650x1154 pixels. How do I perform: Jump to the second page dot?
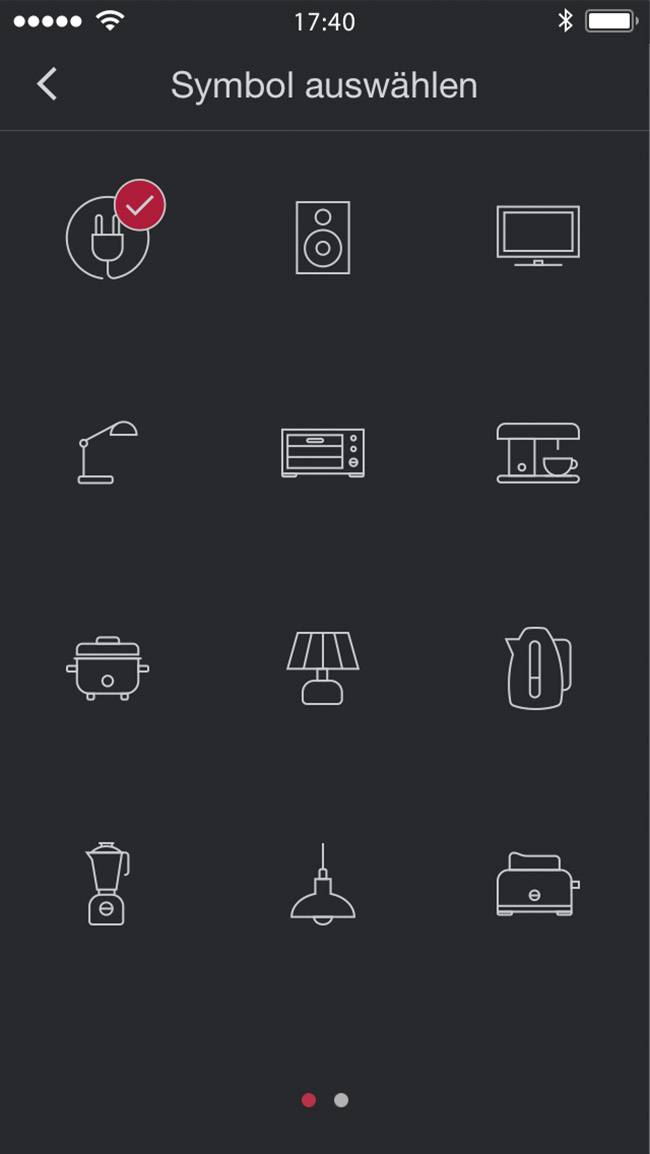(341, 1100)
